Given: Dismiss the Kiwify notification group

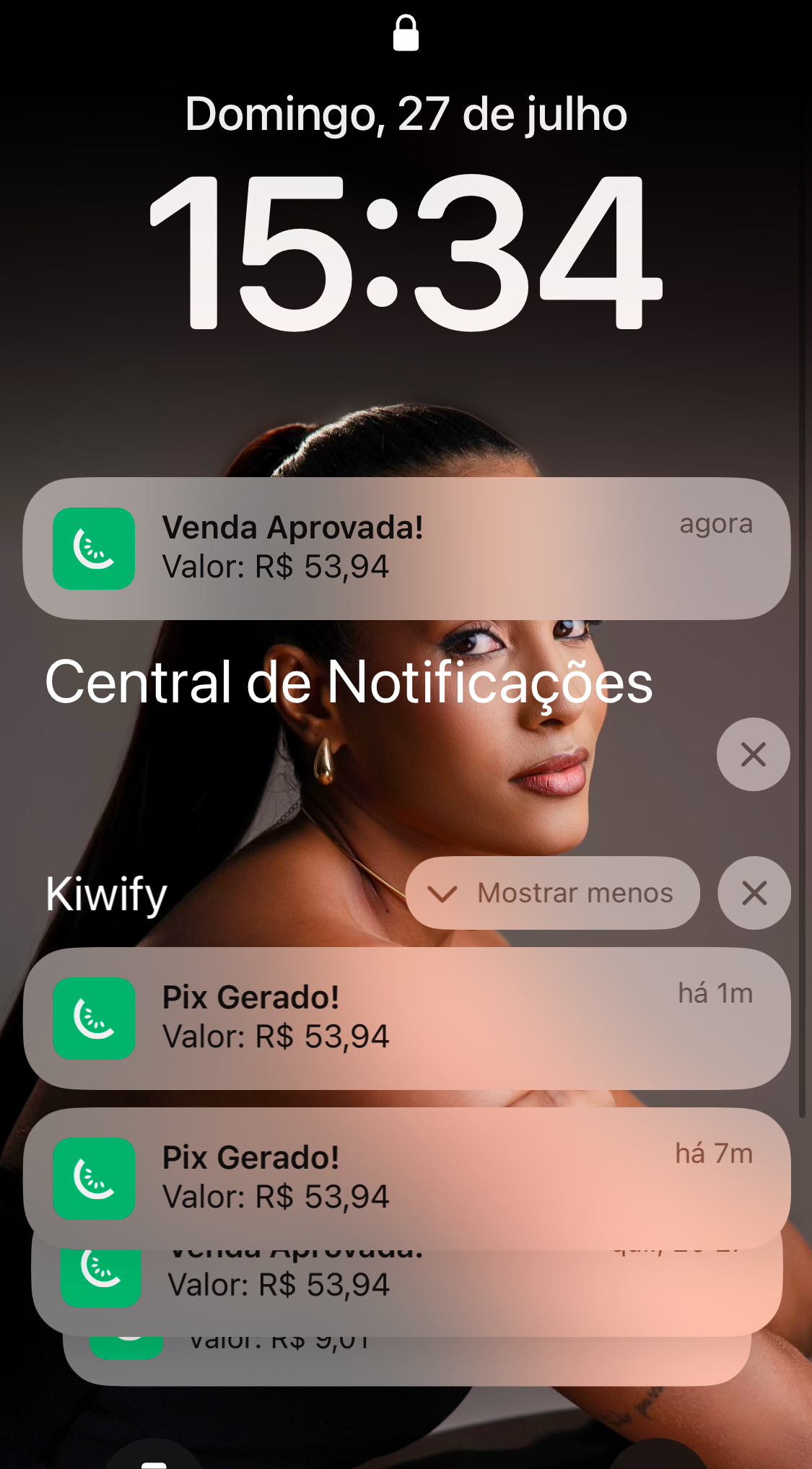Looking at the screenshot, I should point(754,893).
